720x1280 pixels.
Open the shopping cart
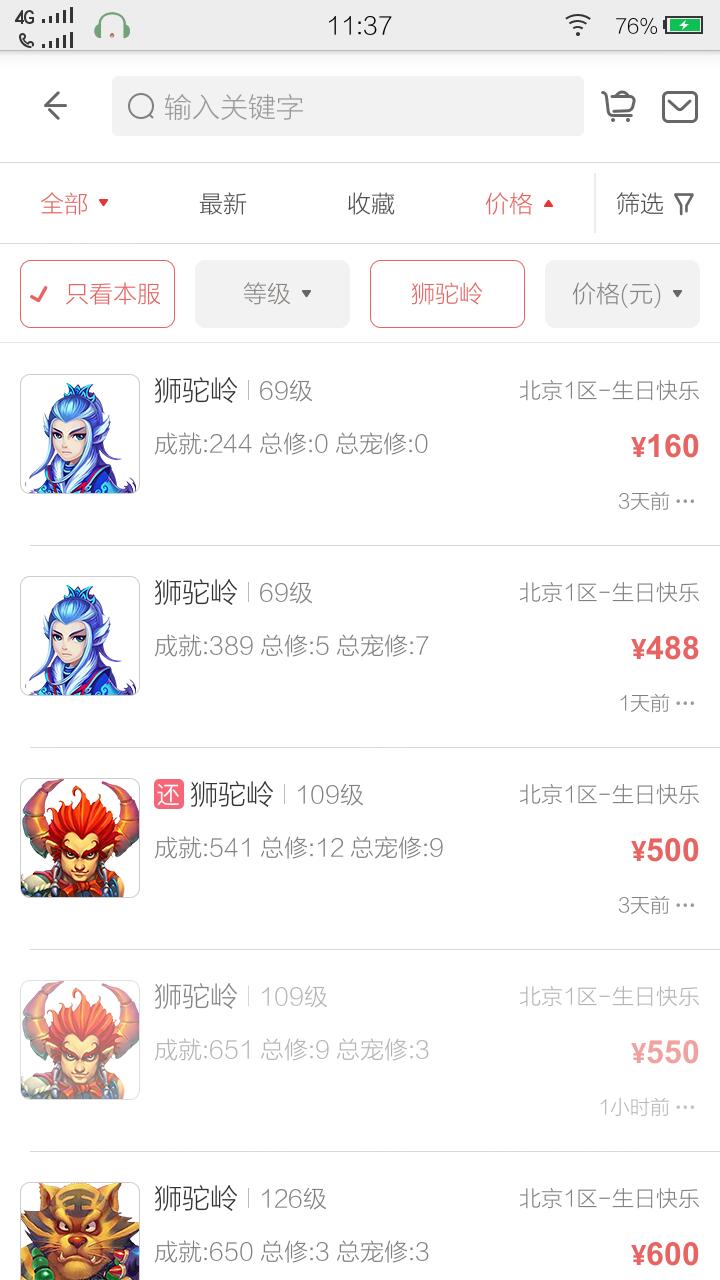coord(619,106)
